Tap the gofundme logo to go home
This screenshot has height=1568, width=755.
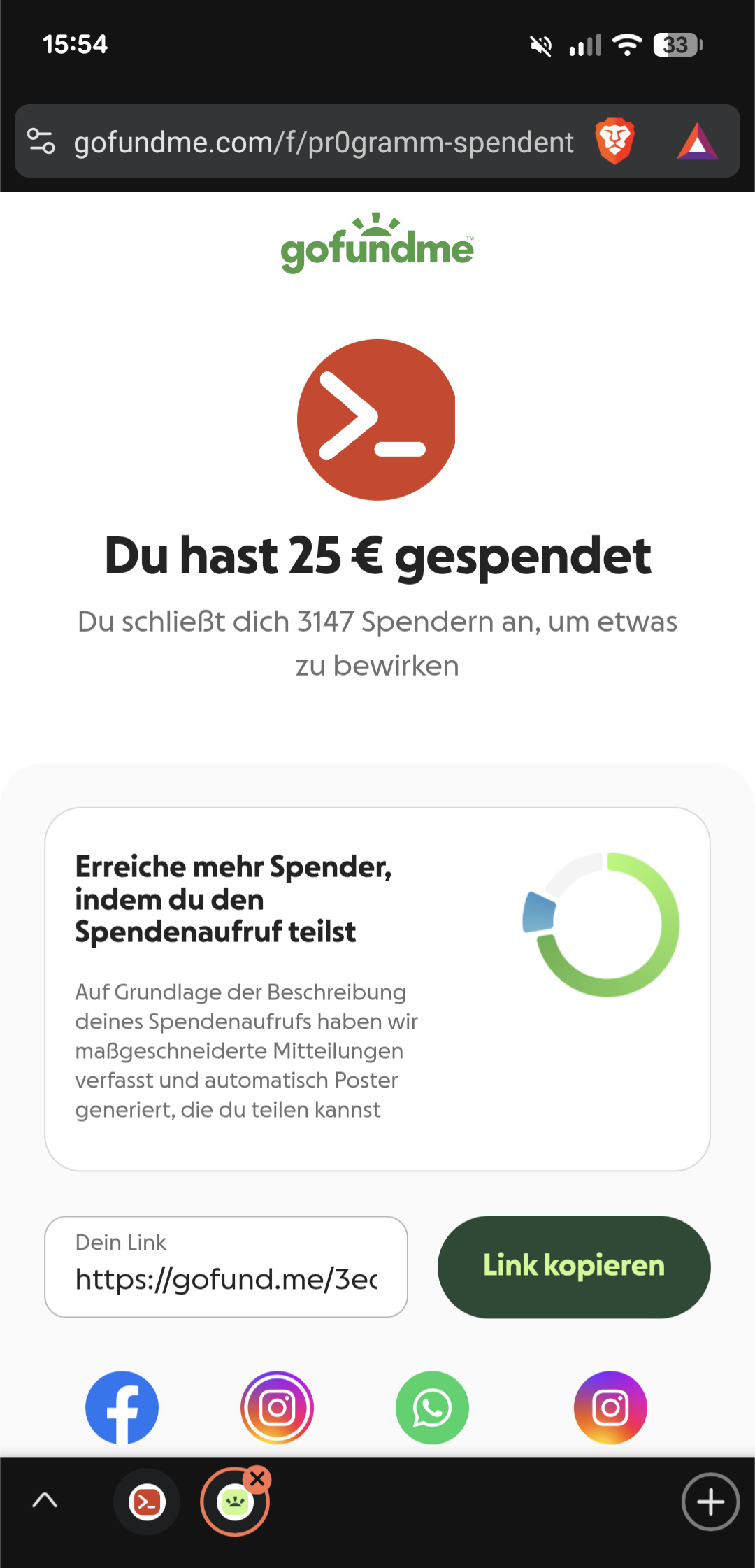coord(377,245)
